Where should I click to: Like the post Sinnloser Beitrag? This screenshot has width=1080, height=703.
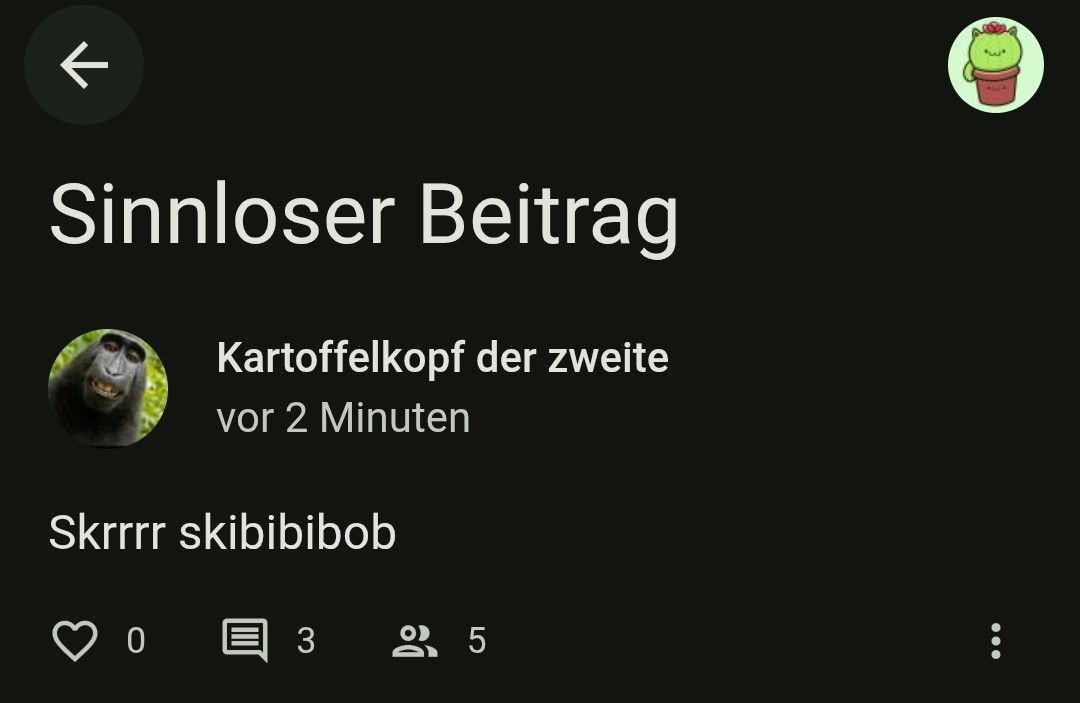tap(75, 640)
